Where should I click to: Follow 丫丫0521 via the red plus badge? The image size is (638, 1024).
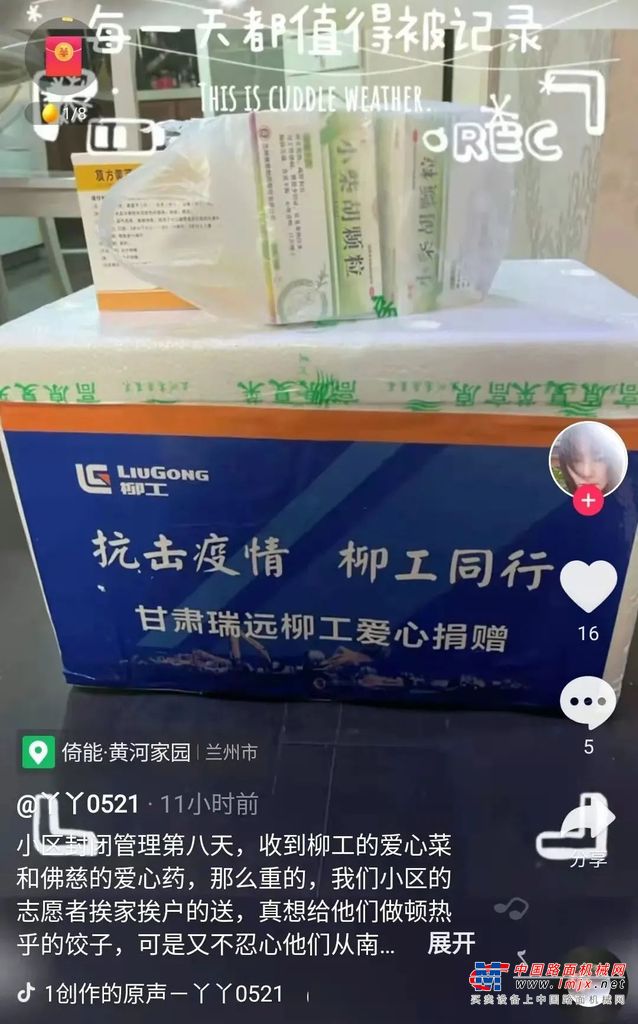pos(588,500)
